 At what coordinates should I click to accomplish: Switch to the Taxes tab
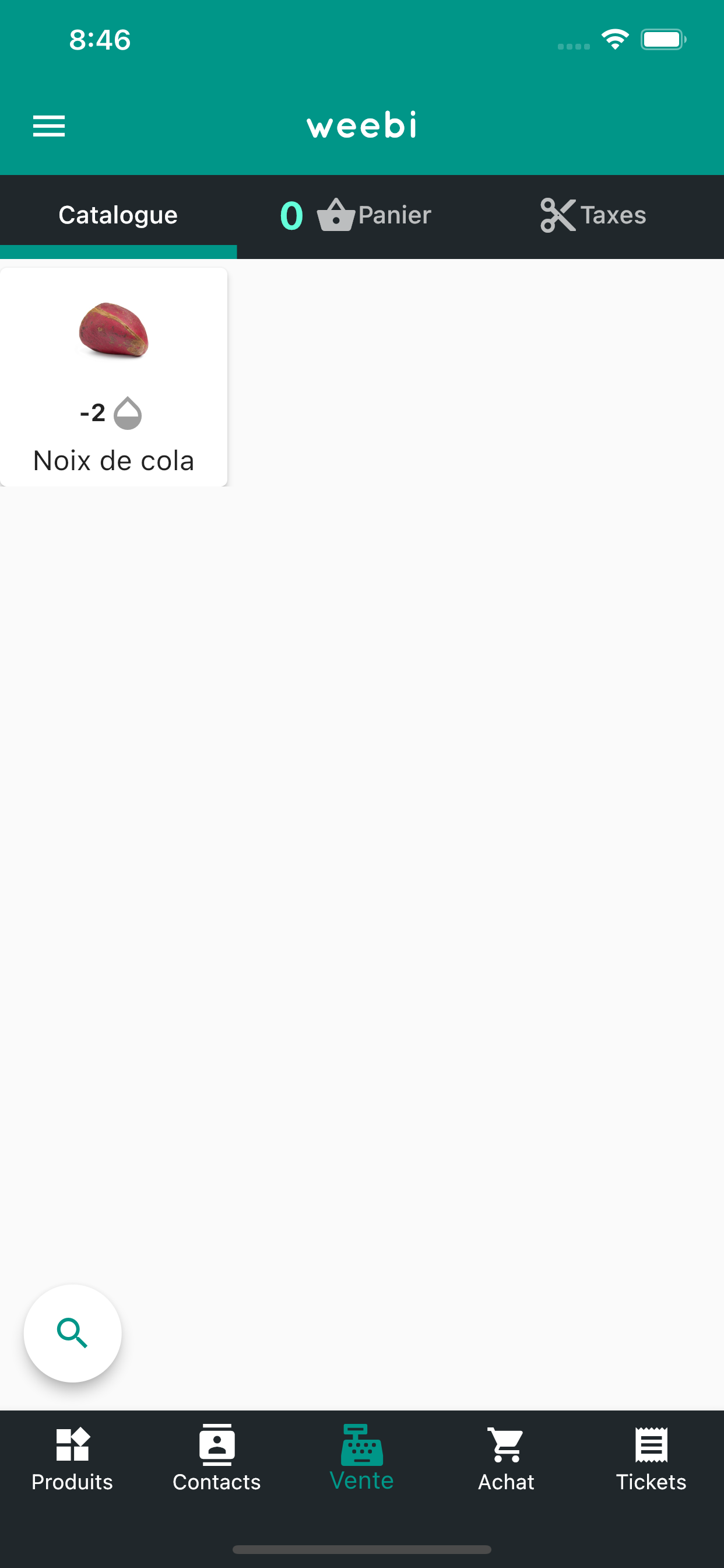(x=593, y=215)
